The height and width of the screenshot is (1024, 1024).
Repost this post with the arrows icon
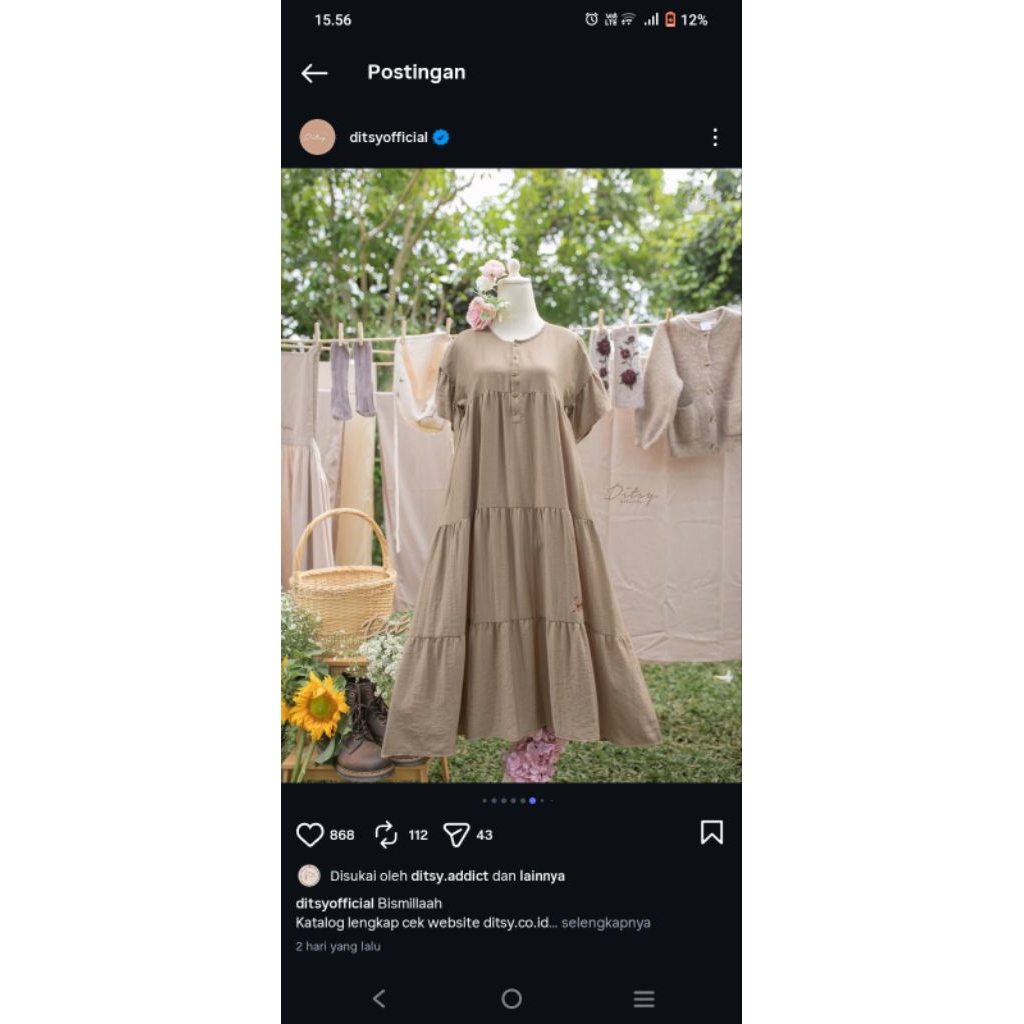coord(386,835)
